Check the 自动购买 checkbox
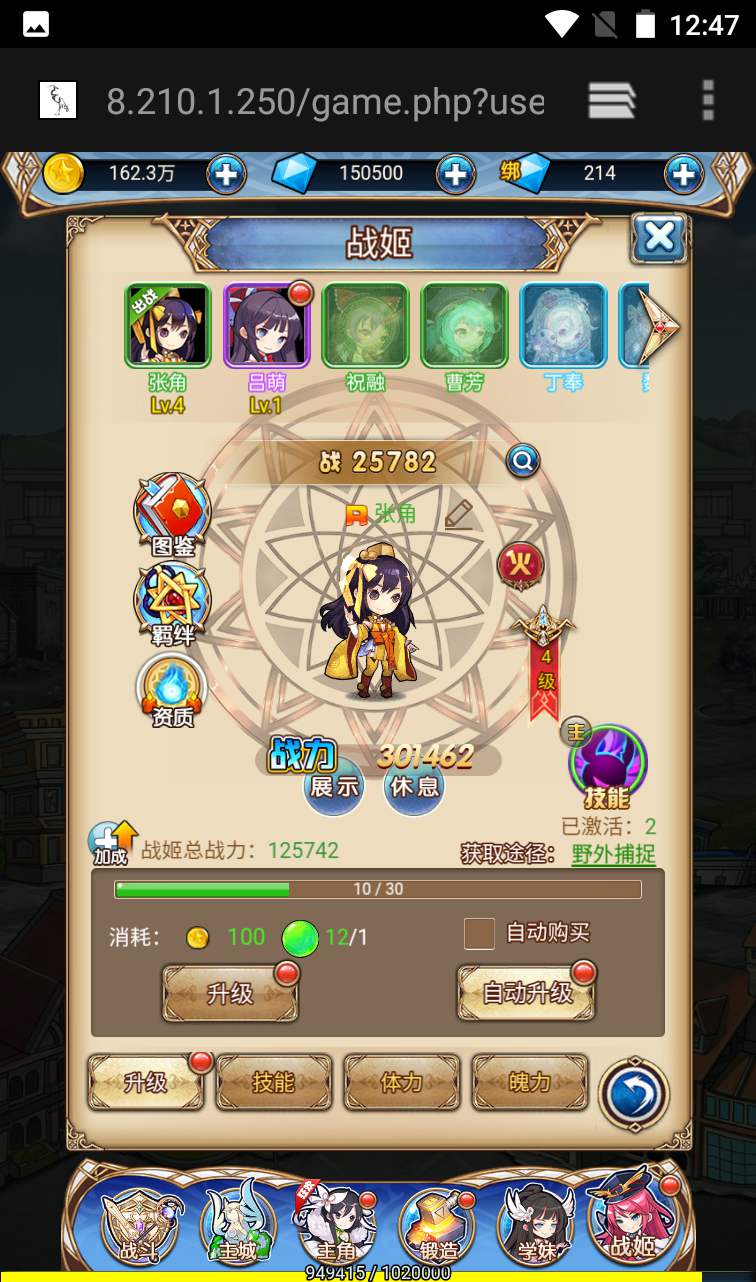Image resolution: width=756 pixels, height=1282 pixels. tap(480, 934)
